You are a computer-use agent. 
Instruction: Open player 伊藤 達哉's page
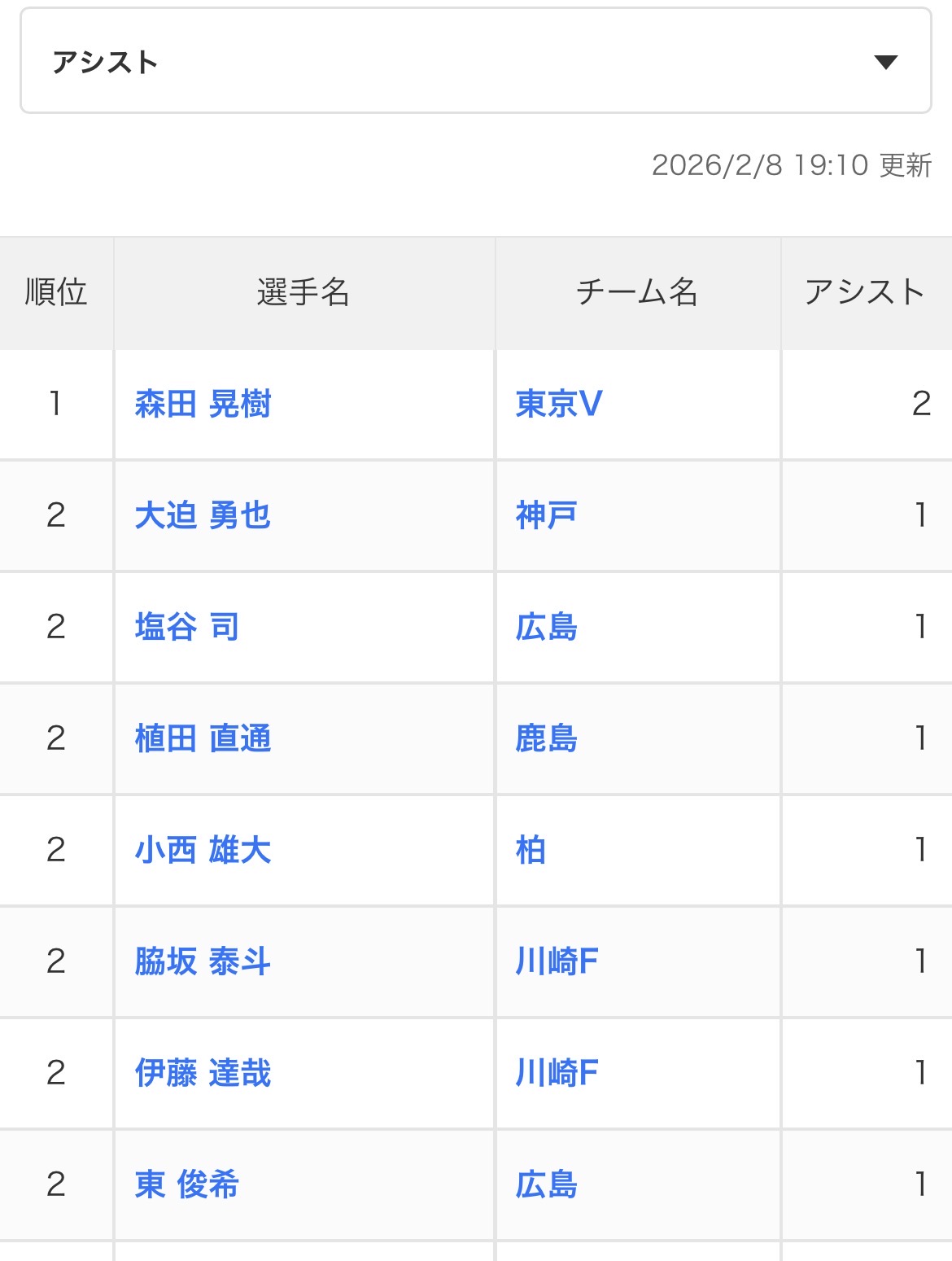203,1073
